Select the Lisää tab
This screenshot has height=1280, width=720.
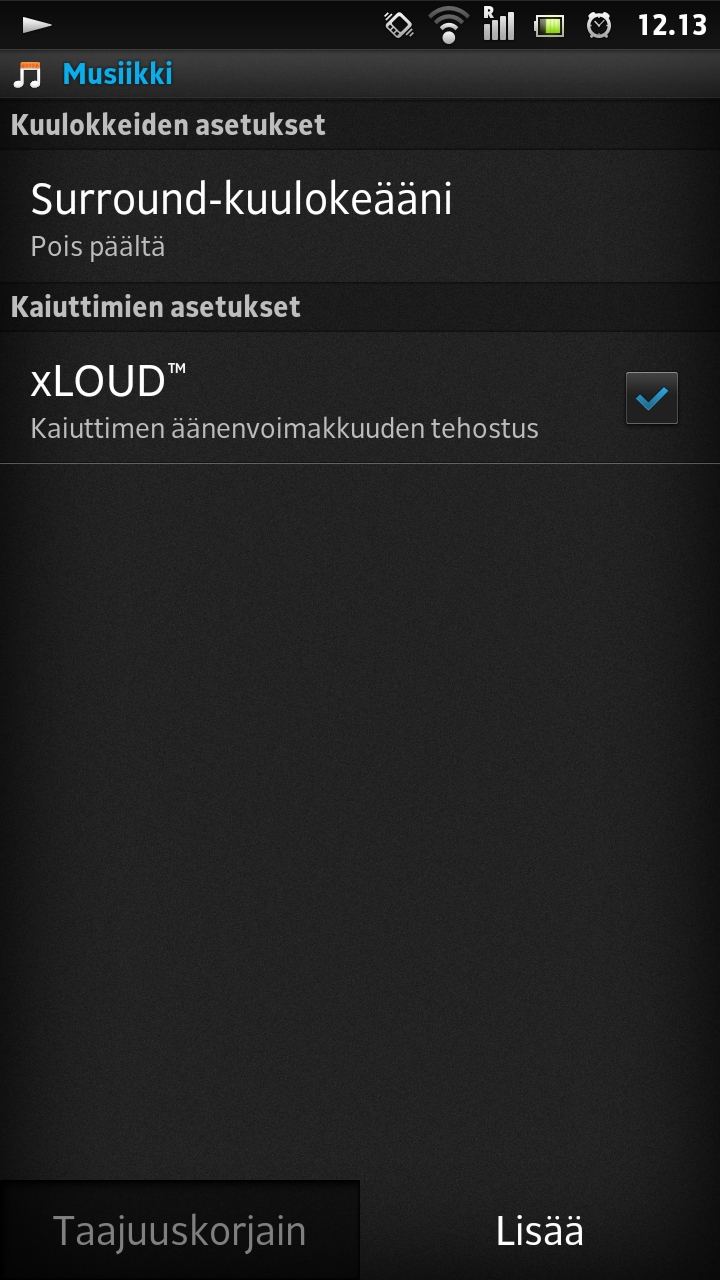click(540, 1231)
